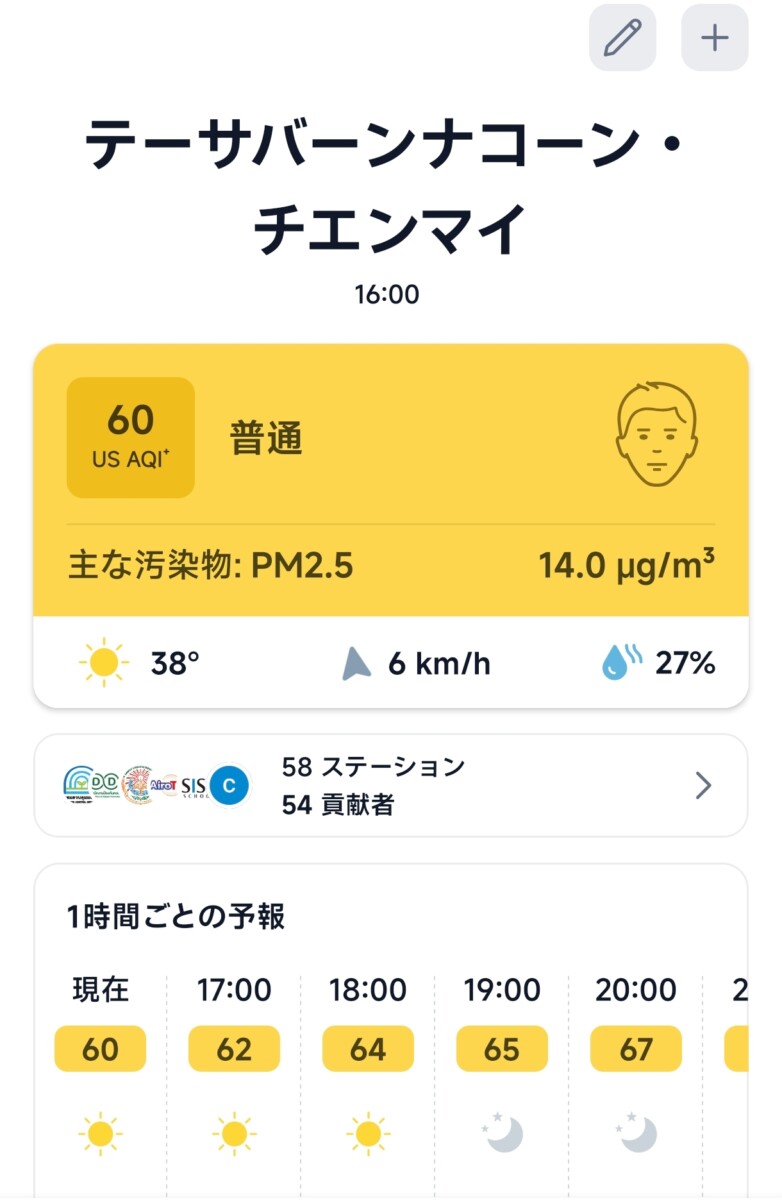The image size is (782, 1200).
Task: Tap the pencil edit icon
Action: [x=622, y=39]
